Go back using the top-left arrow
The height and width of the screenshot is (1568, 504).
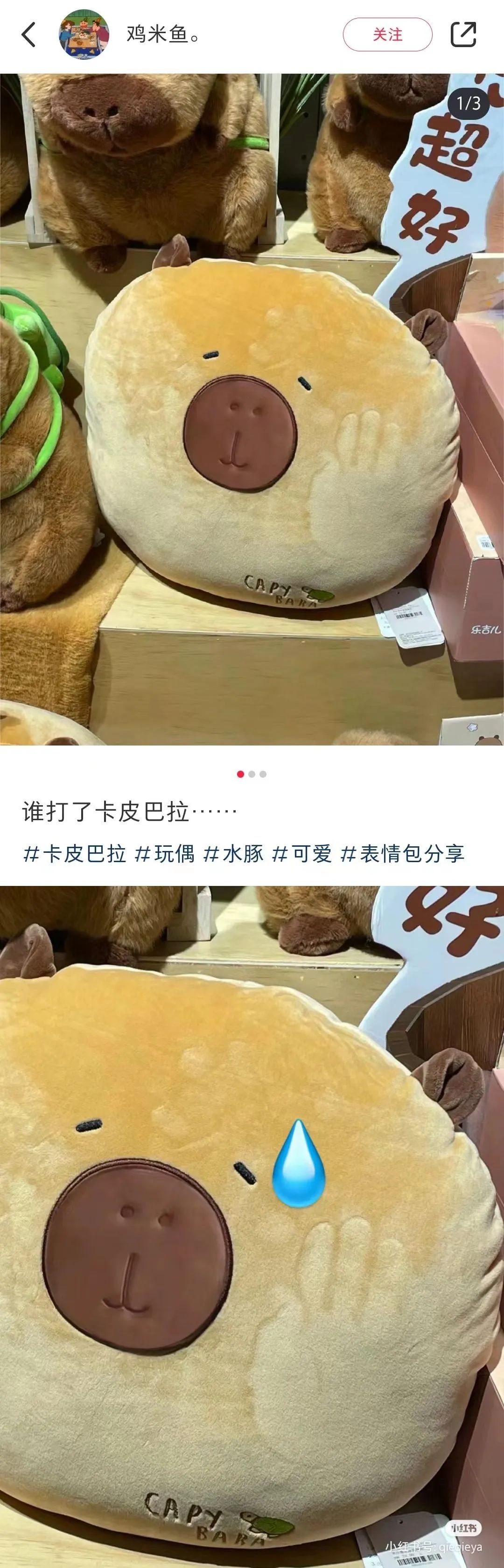coord(28,35)
